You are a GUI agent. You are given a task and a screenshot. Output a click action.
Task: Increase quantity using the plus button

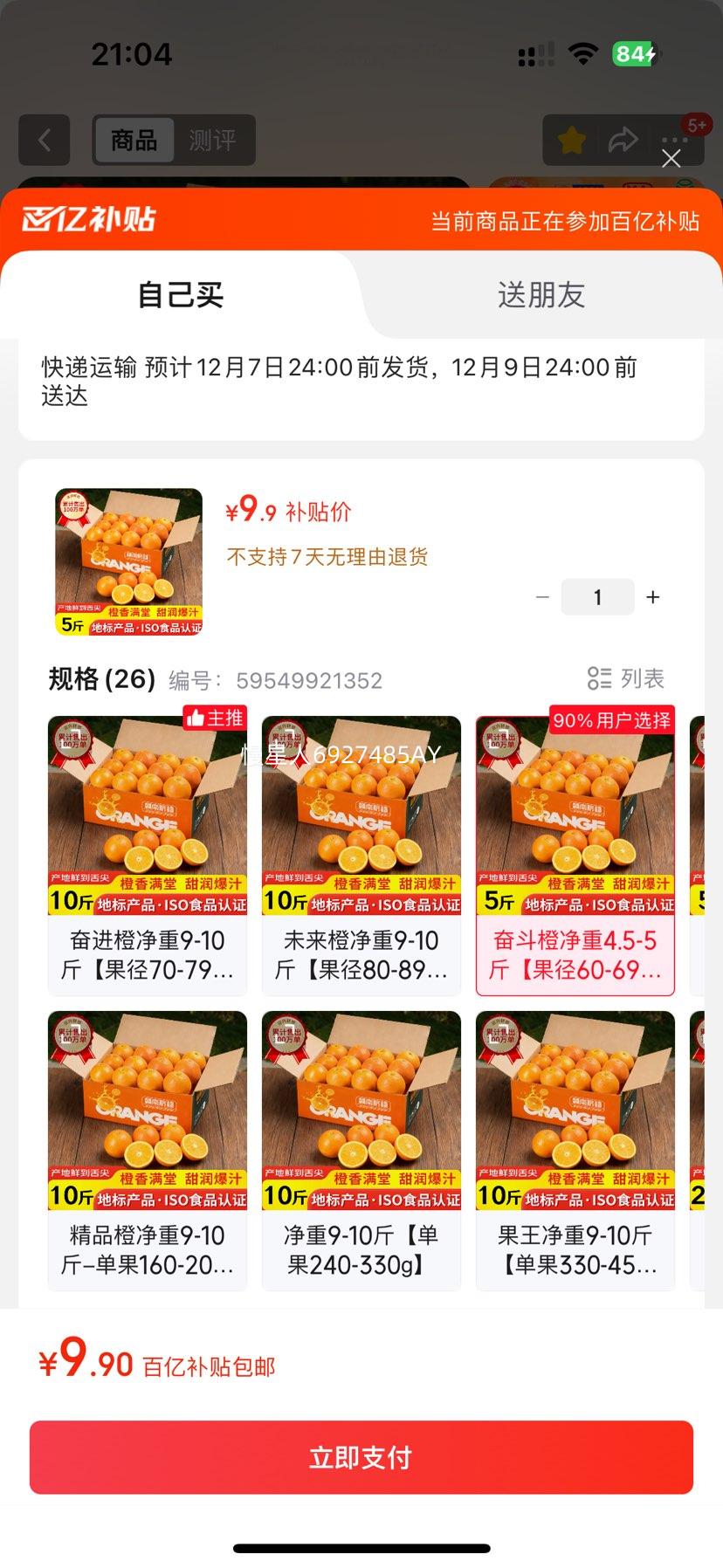click(652, 597)
